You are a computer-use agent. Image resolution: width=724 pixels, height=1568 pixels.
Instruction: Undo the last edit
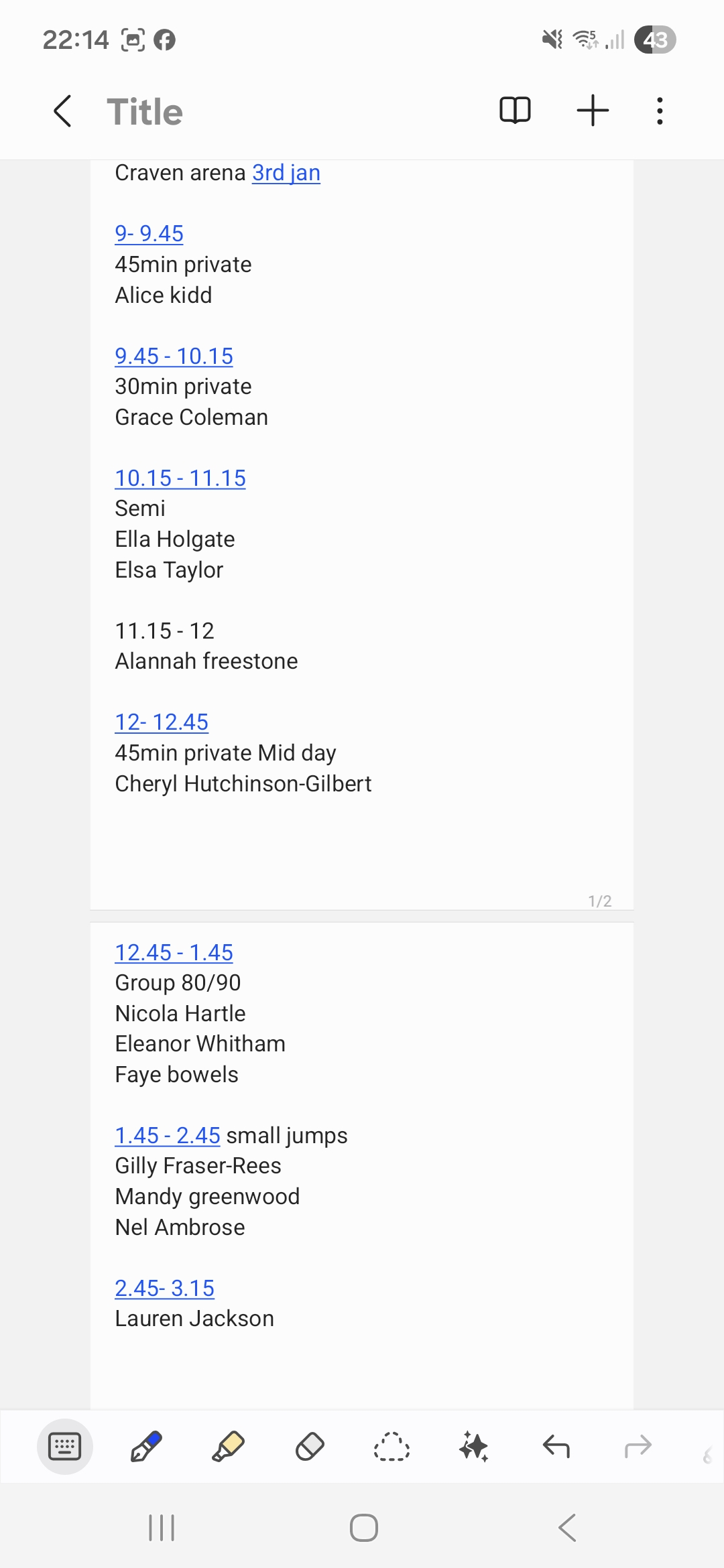tap(556, 1447)
